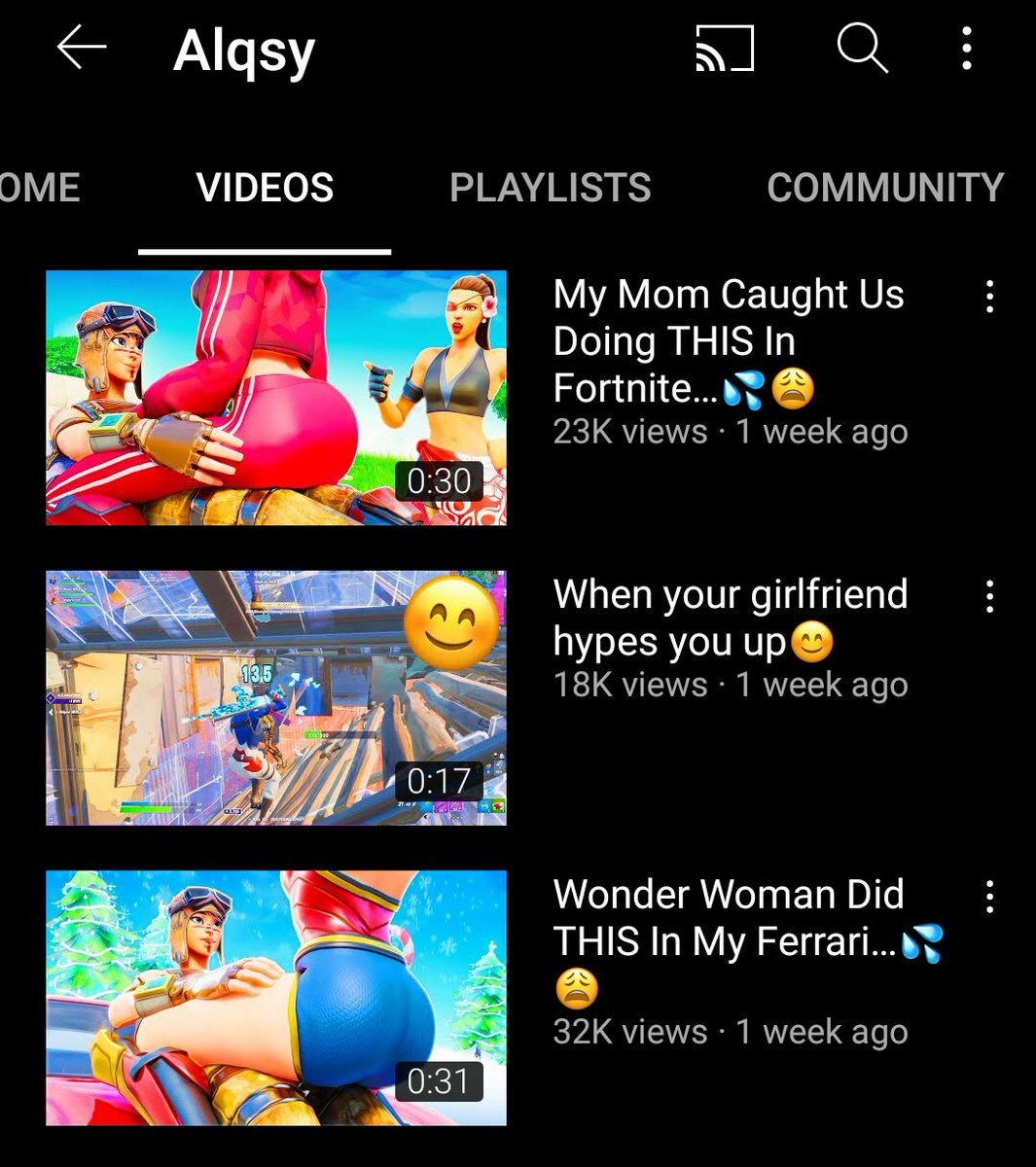Open the Community tab

tap(884, 188)
